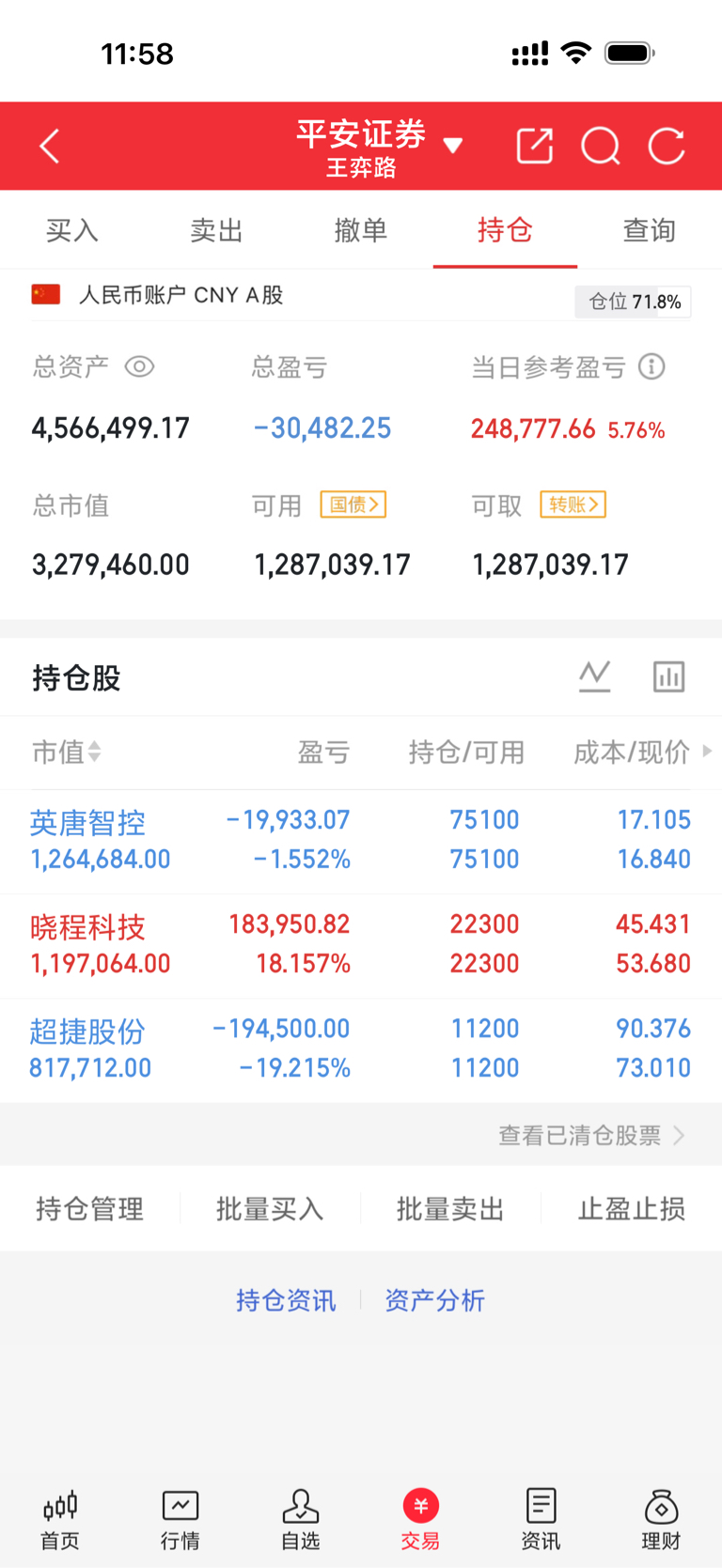Screen dimensions: 722x1568
Task: Open the 撤单 tab
Action: coord(361,230)
